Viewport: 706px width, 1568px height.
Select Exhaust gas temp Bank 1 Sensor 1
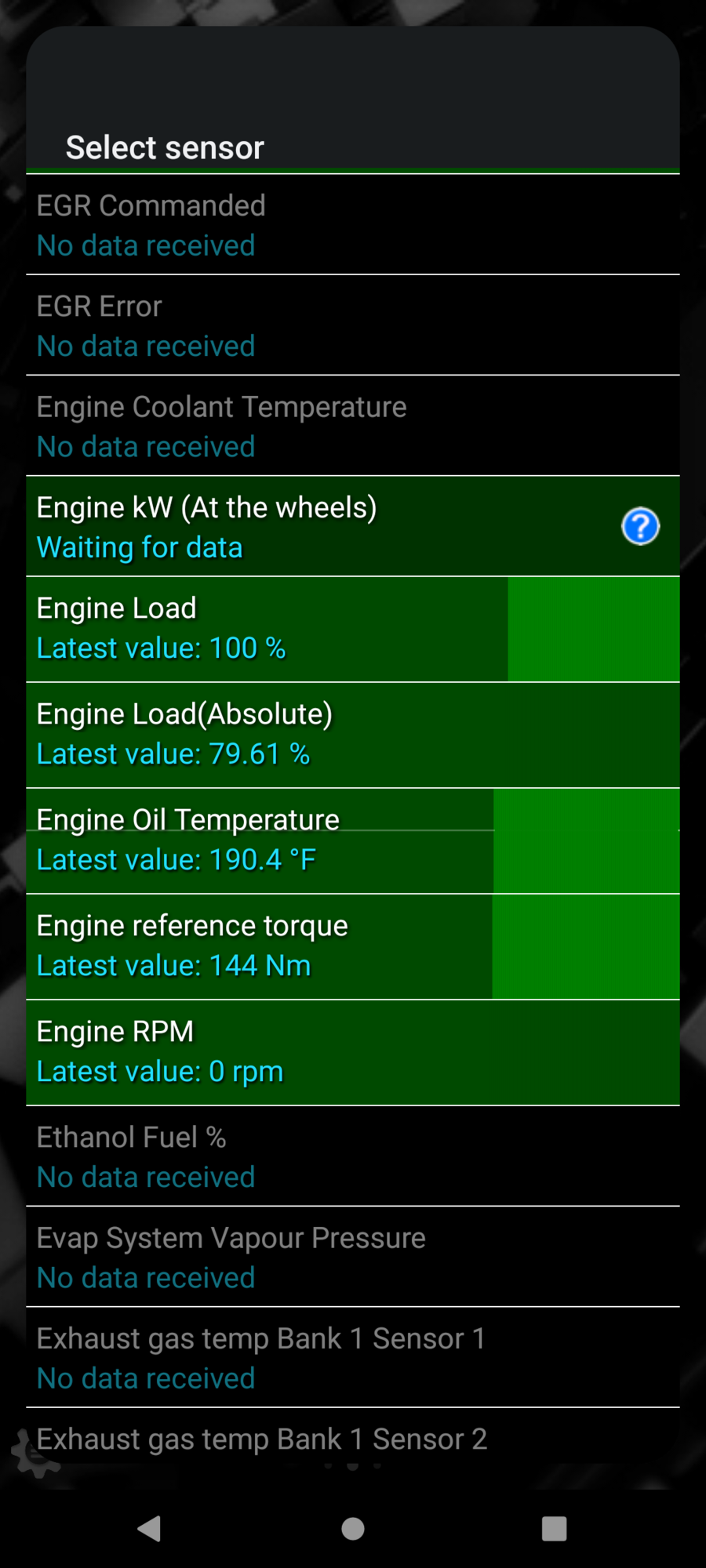[352, 1357]
